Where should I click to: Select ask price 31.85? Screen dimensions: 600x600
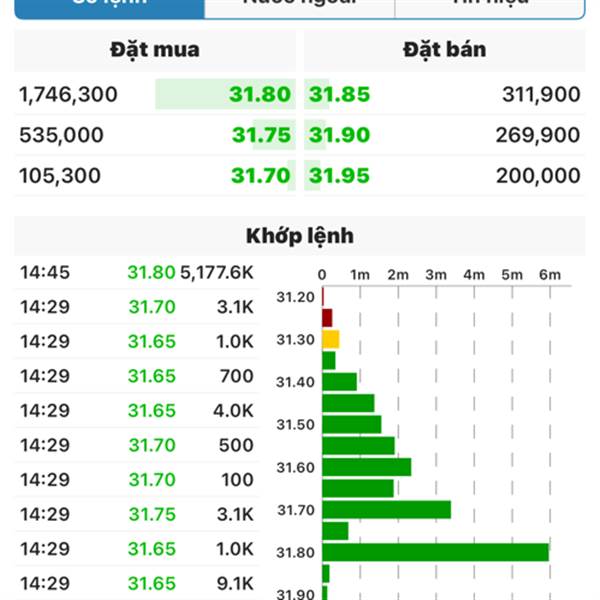[x=339, y=95]
